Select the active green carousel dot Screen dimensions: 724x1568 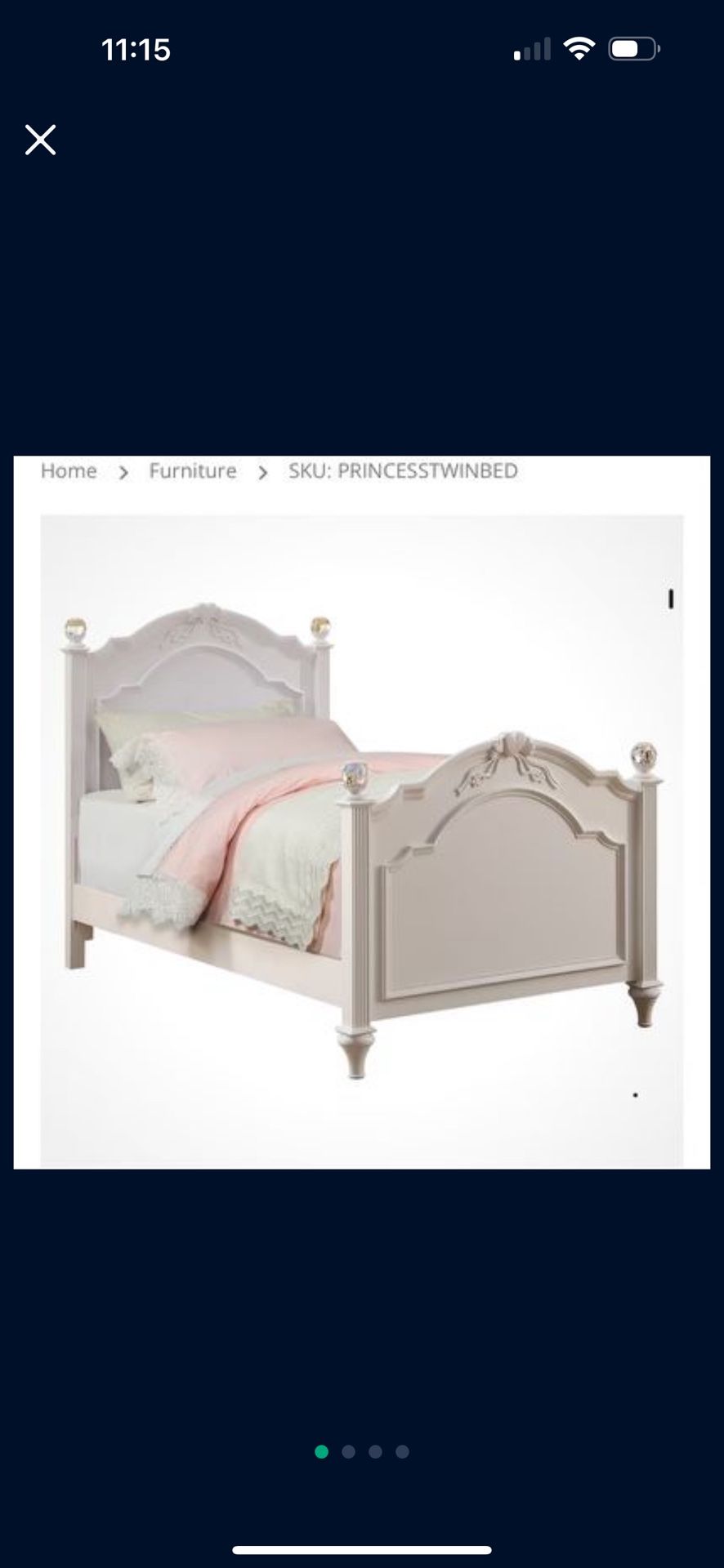coord(321,1445)
